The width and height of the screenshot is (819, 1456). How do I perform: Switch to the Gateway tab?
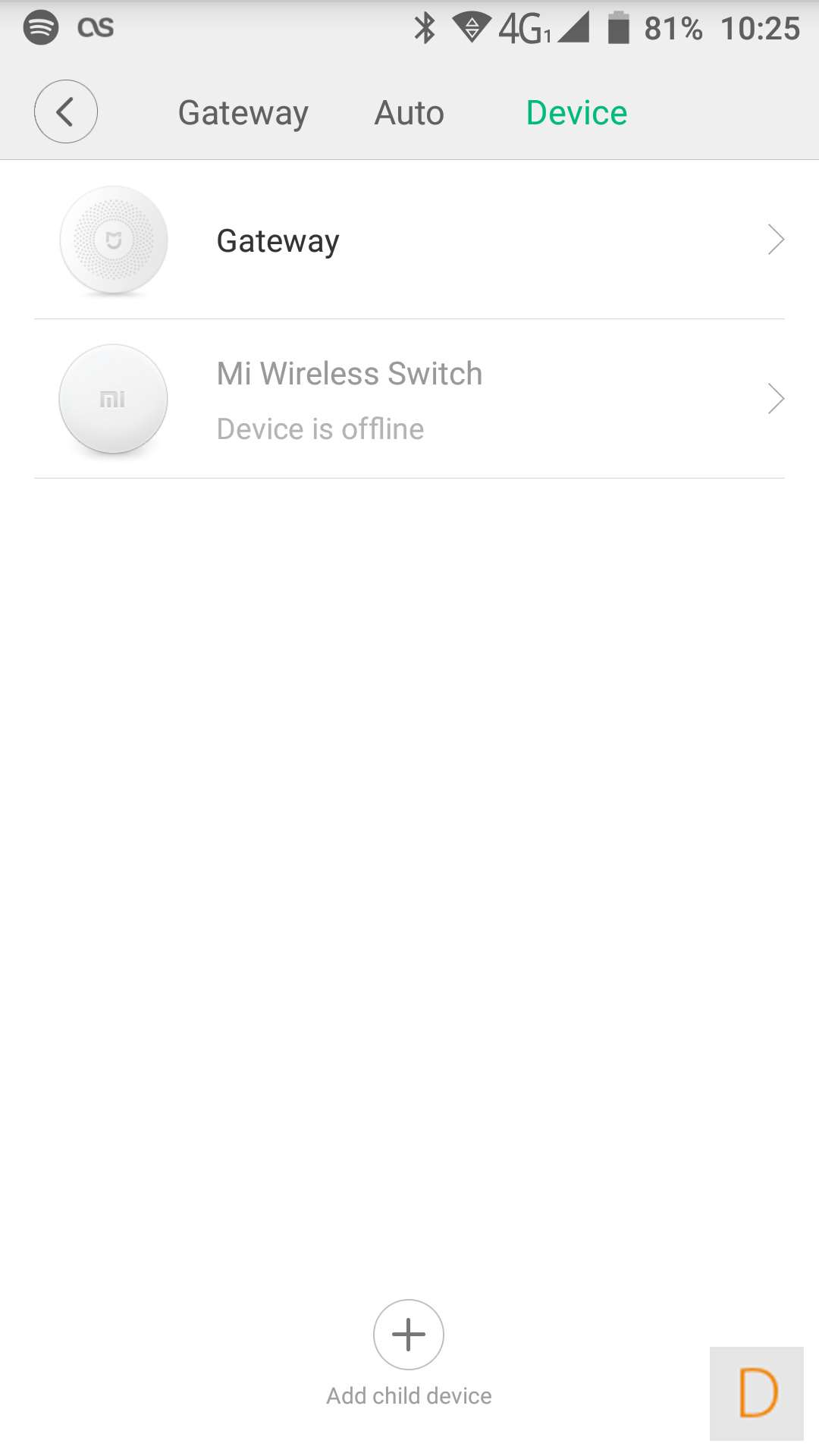pos(243,113)
